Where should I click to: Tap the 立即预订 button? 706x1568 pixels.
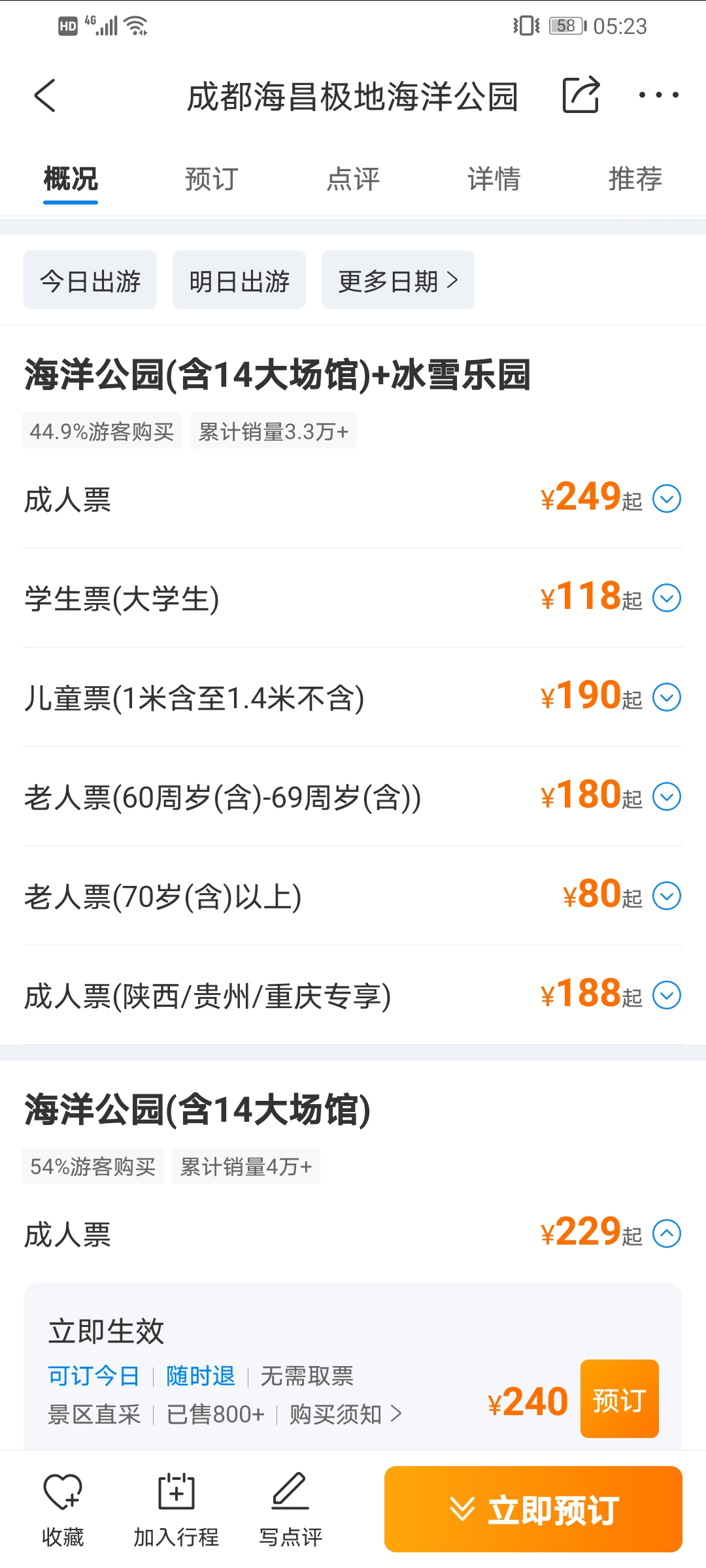(x=533, y=1509)
